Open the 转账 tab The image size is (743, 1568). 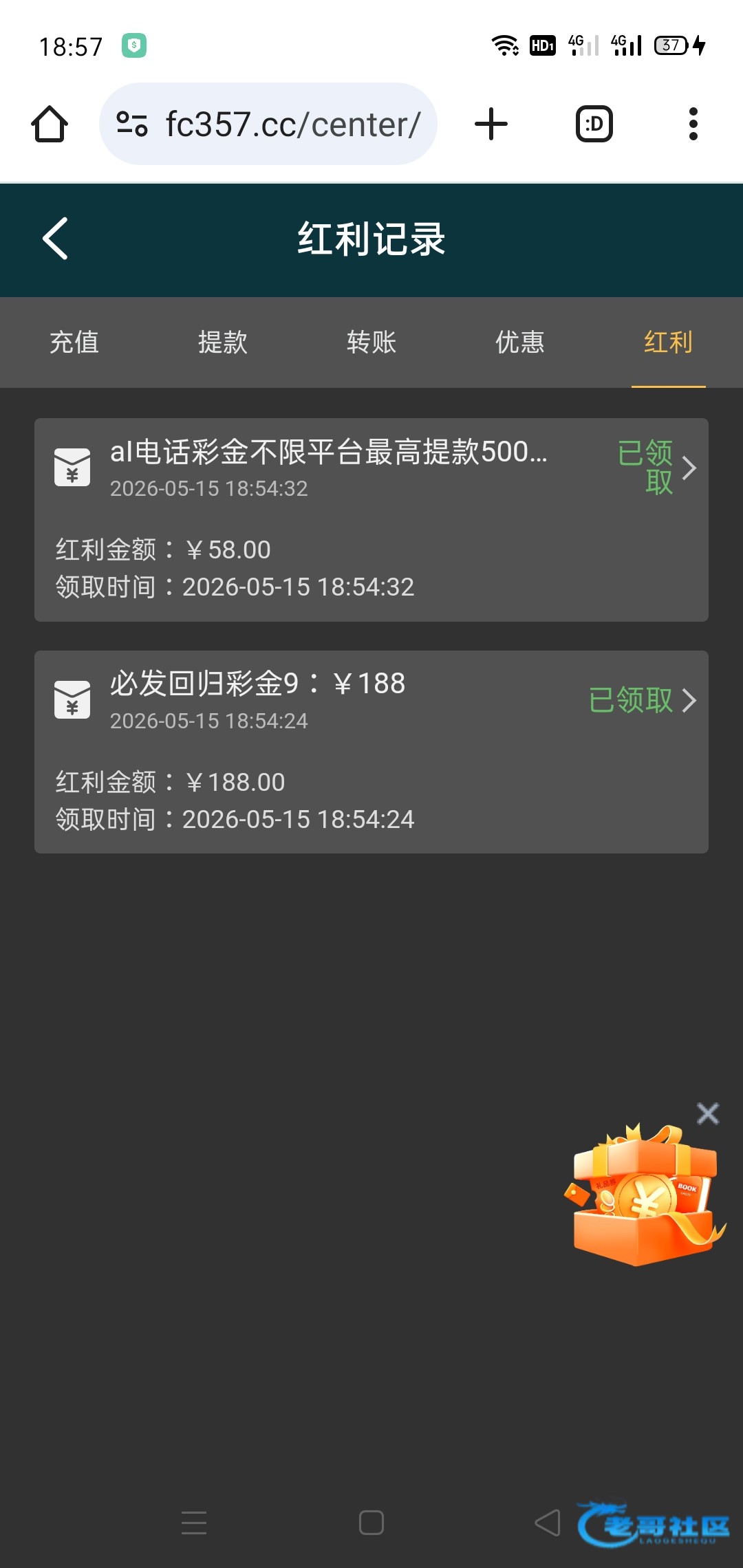(371, 342)
